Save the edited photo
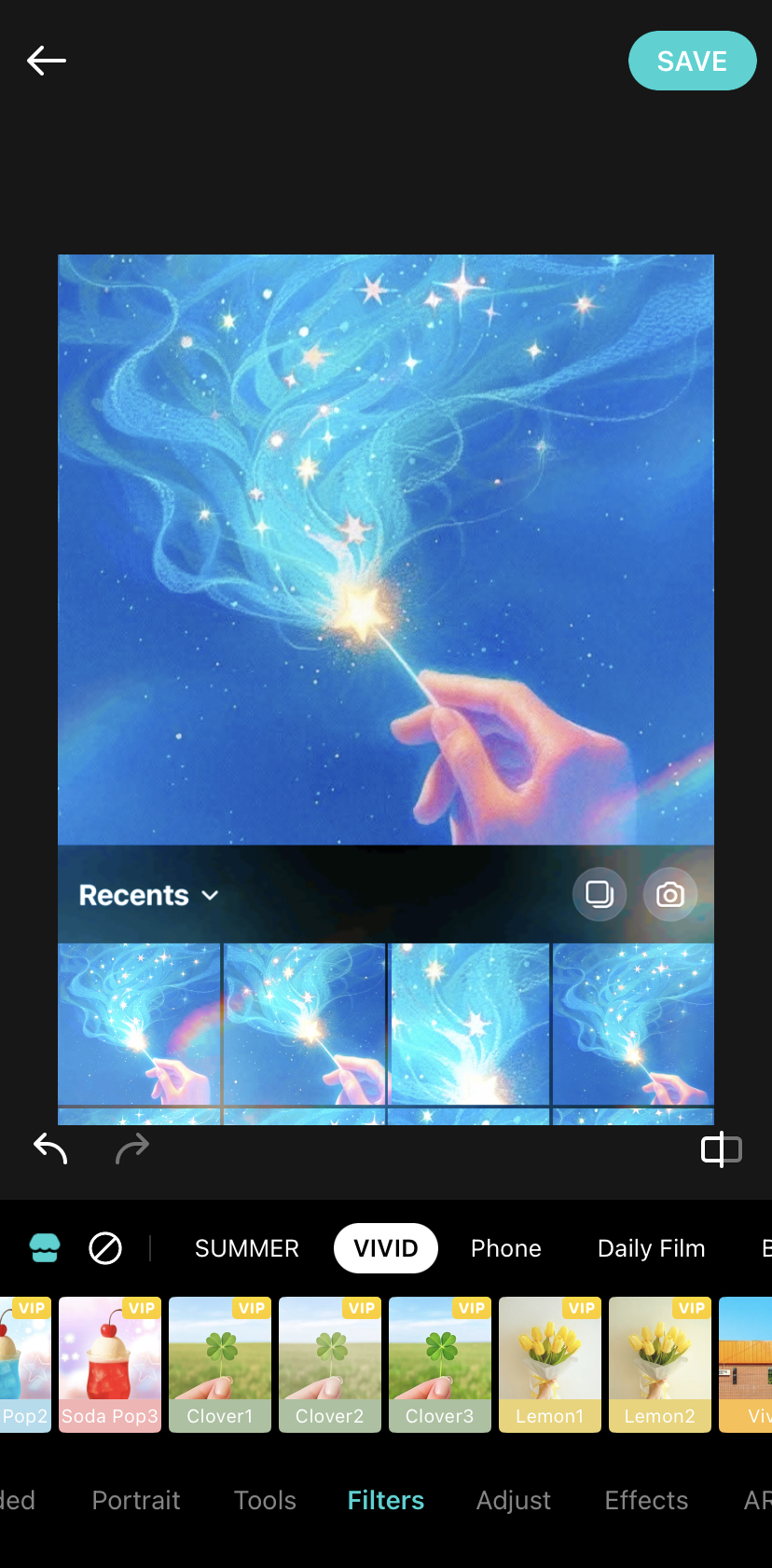 692,61
